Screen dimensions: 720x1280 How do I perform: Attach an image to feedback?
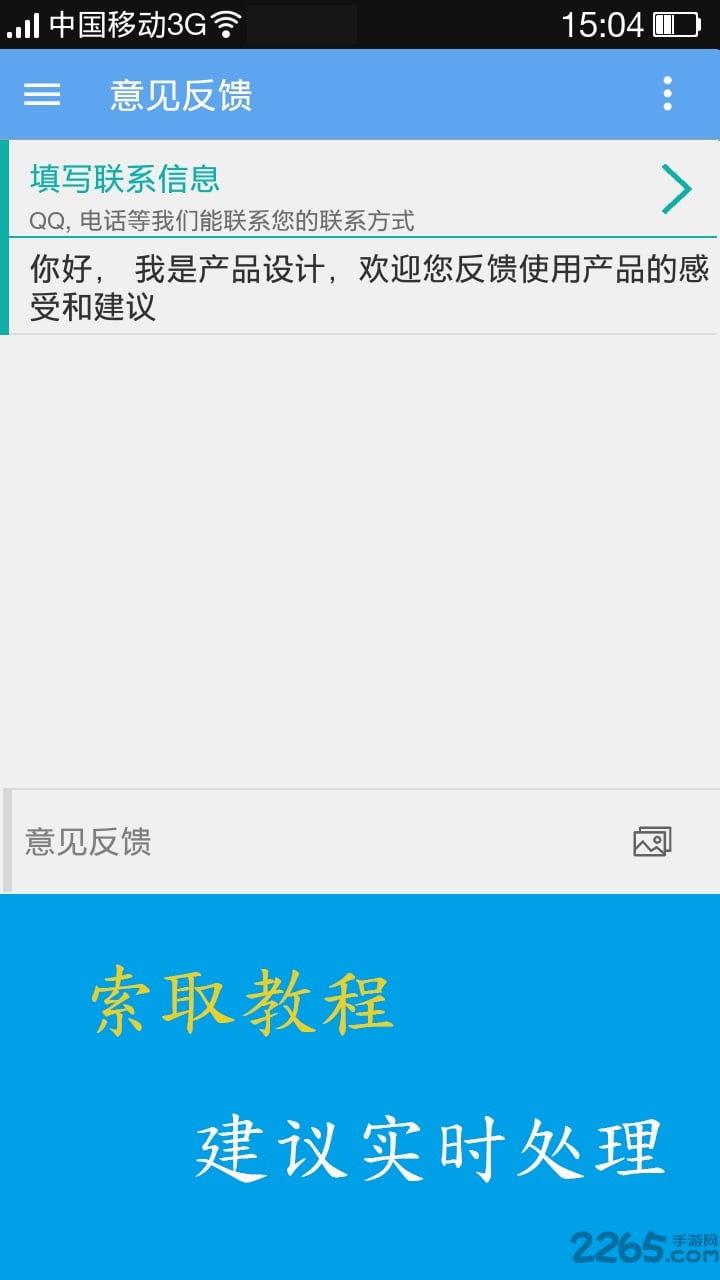pos(652,842)
